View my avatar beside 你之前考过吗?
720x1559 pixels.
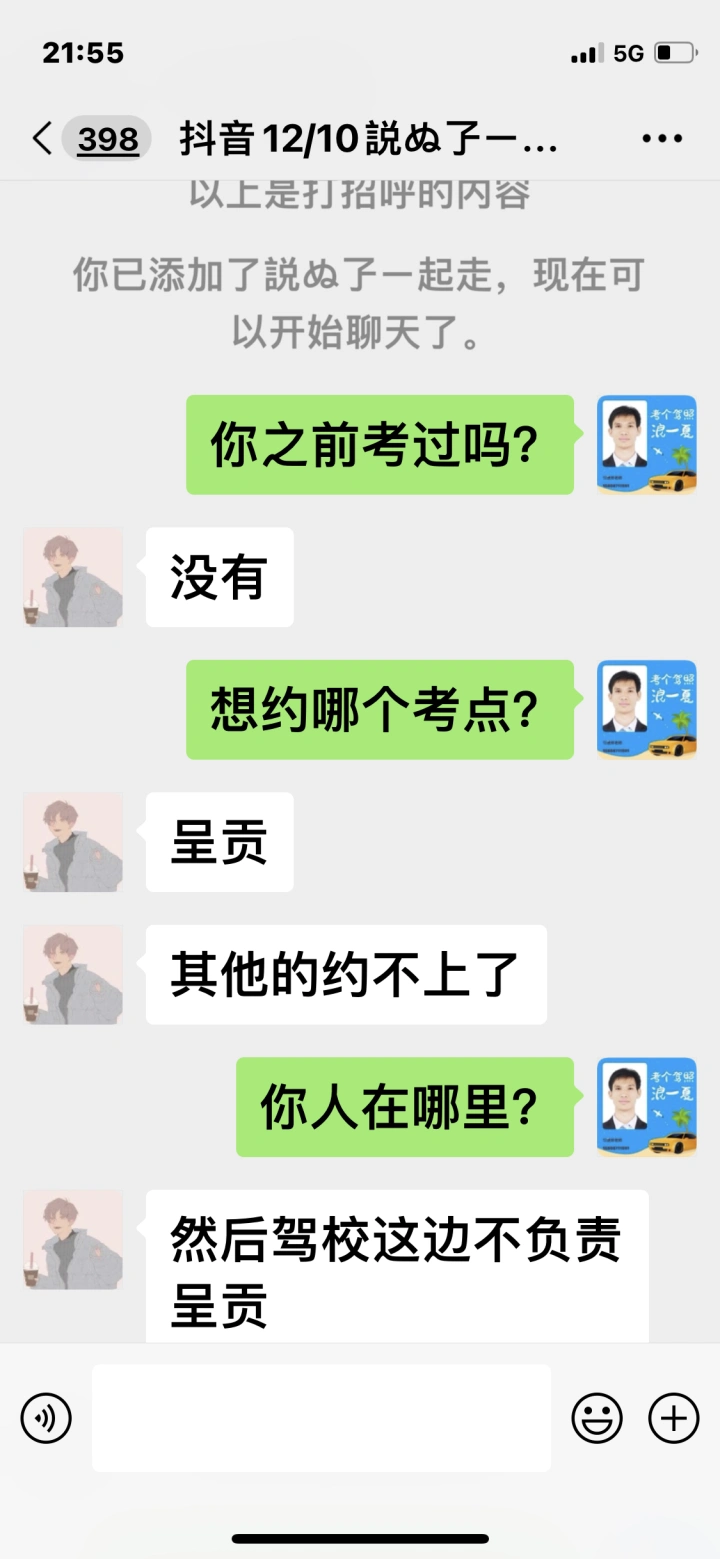(647, 444)
